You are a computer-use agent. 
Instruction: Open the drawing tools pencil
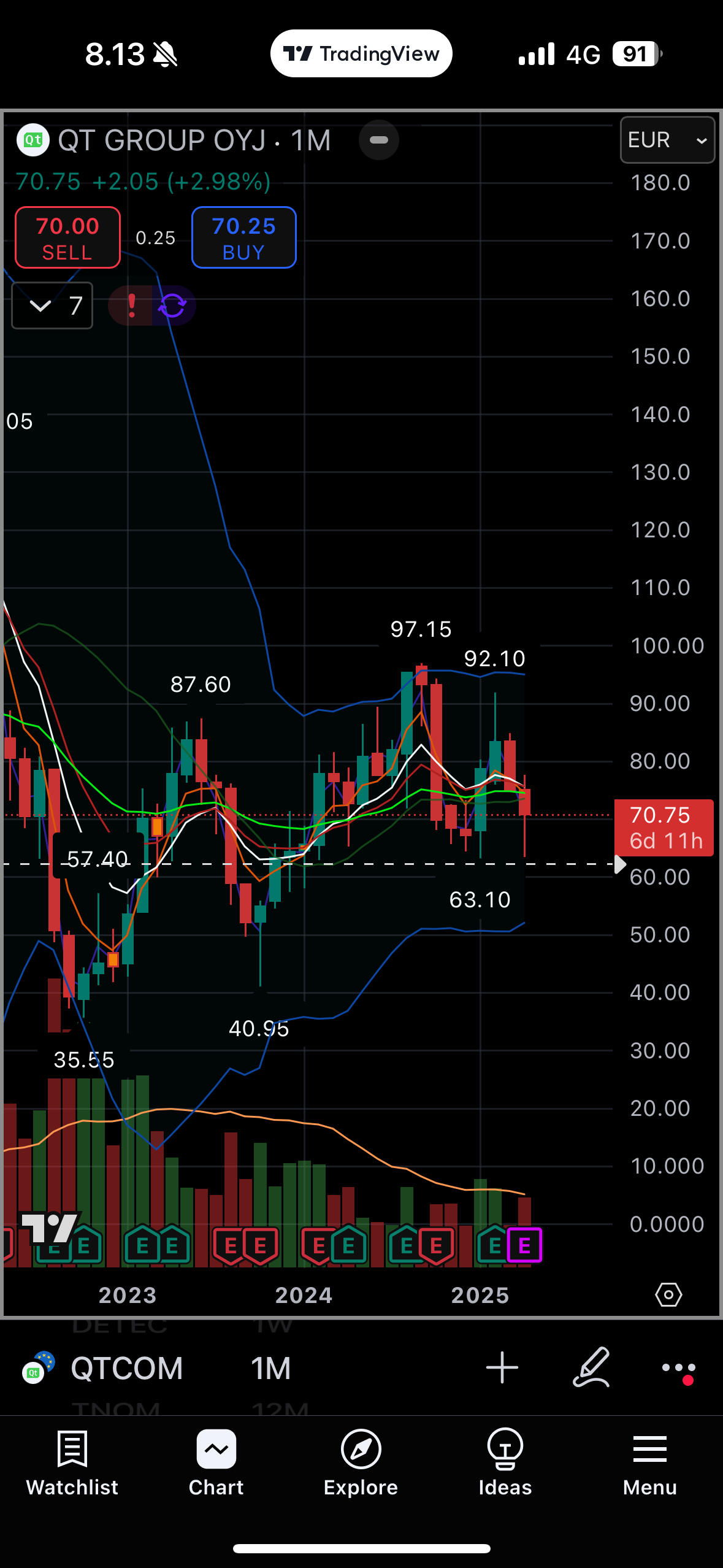(592, 1367)
